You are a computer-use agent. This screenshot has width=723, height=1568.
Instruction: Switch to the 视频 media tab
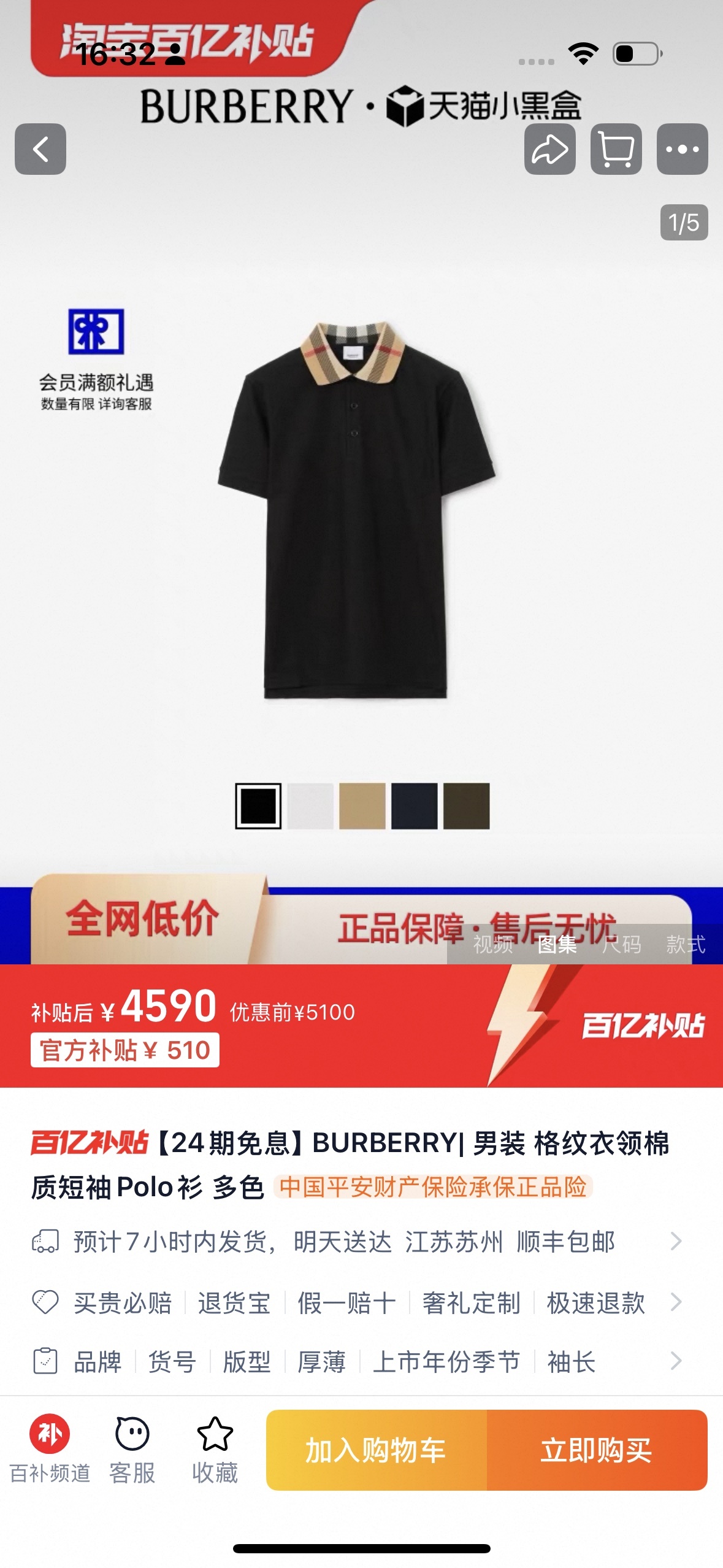click(492, 944)
